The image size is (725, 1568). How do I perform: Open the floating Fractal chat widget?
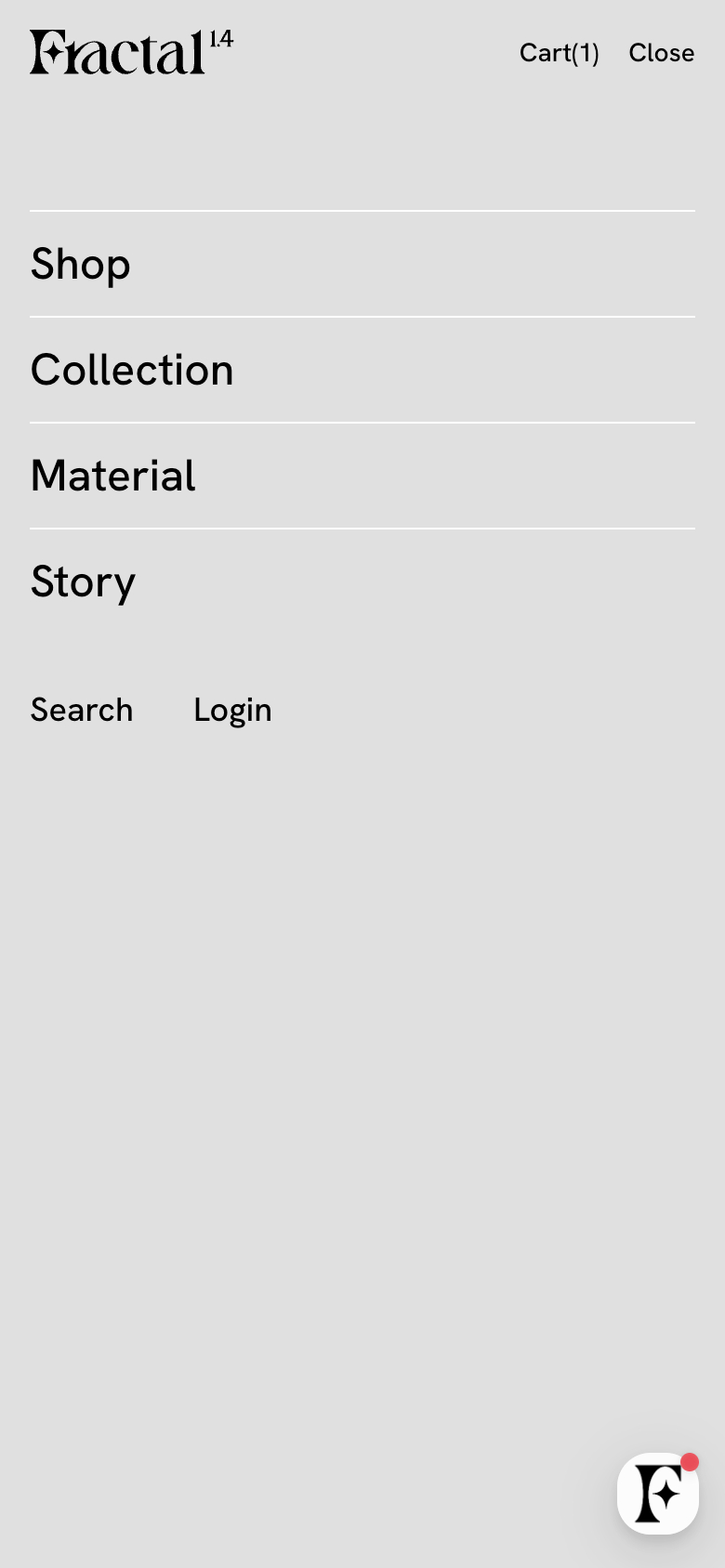[x=658, y=1494]
